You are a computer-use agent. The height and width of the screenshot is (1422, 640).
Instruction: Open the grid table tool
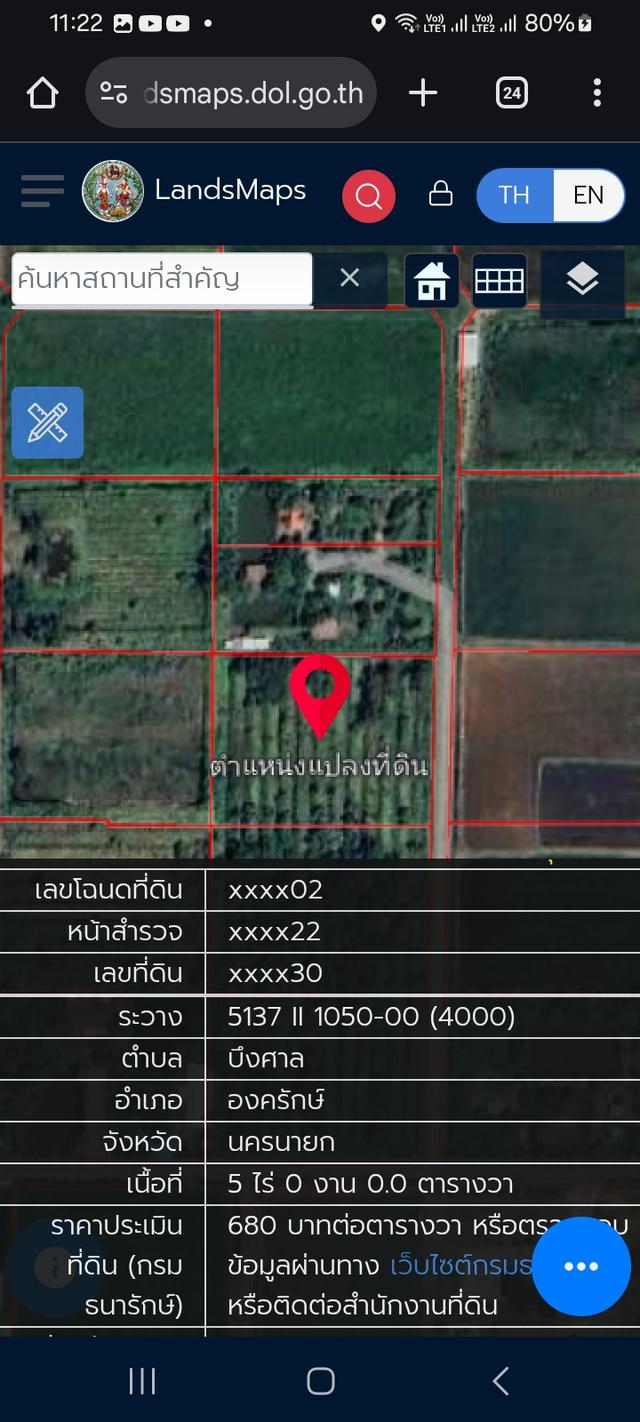coord(499,281)
